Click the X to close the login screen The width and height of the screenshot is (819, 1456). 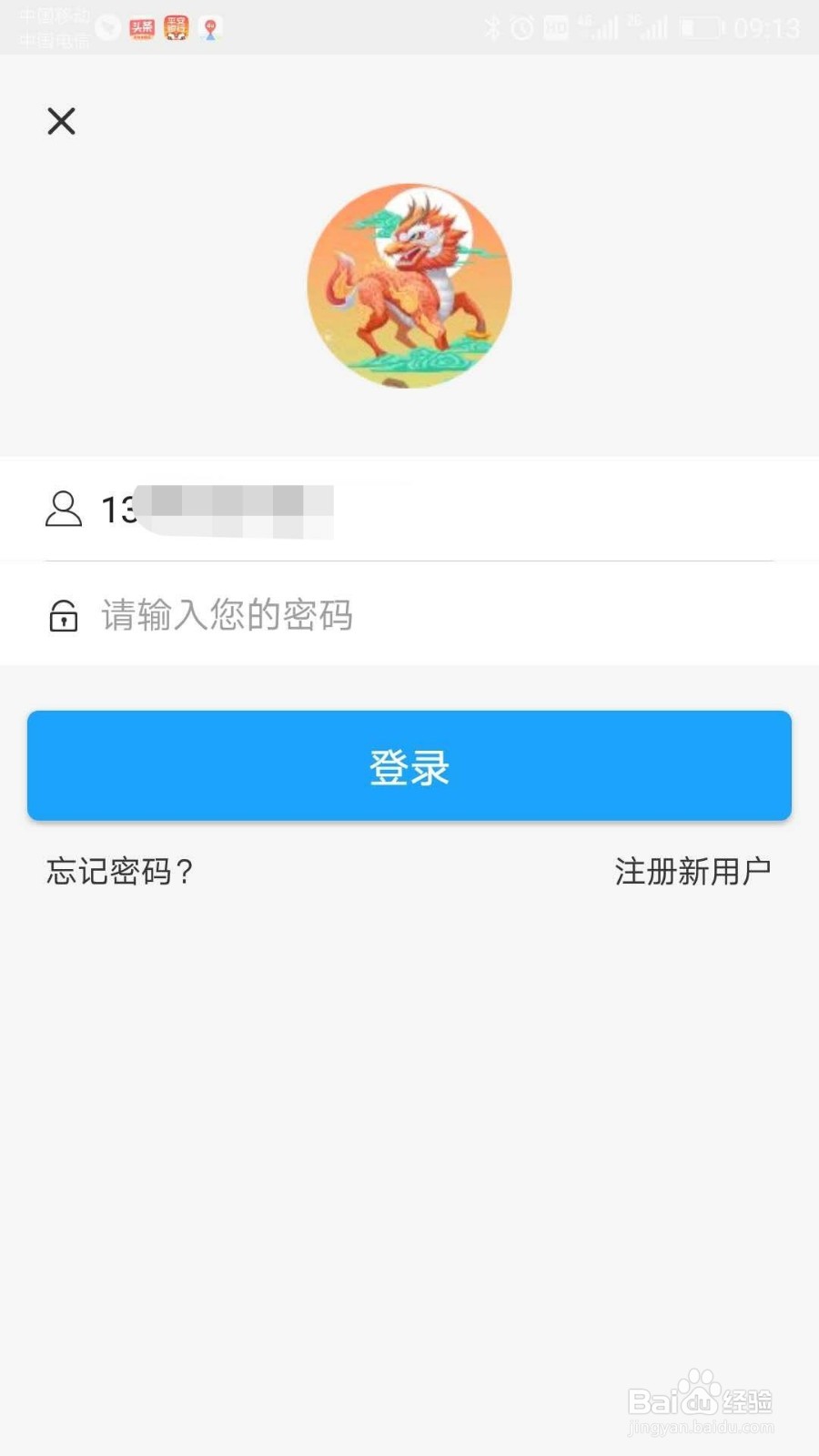pos(61,121)
